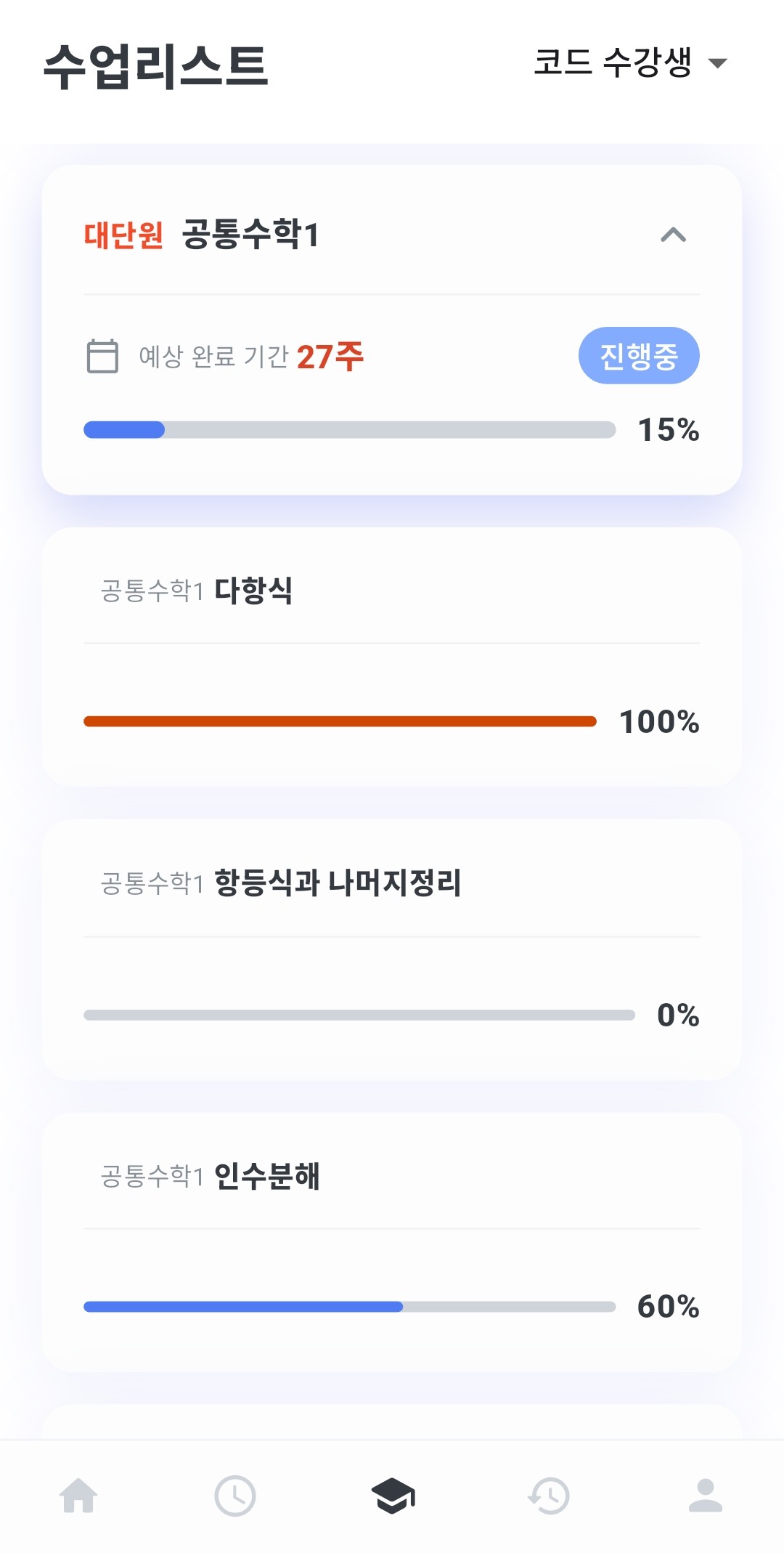Click the 대단원 label text
Viewport: 784px width, 1553px height.
(x=123, y=235)
